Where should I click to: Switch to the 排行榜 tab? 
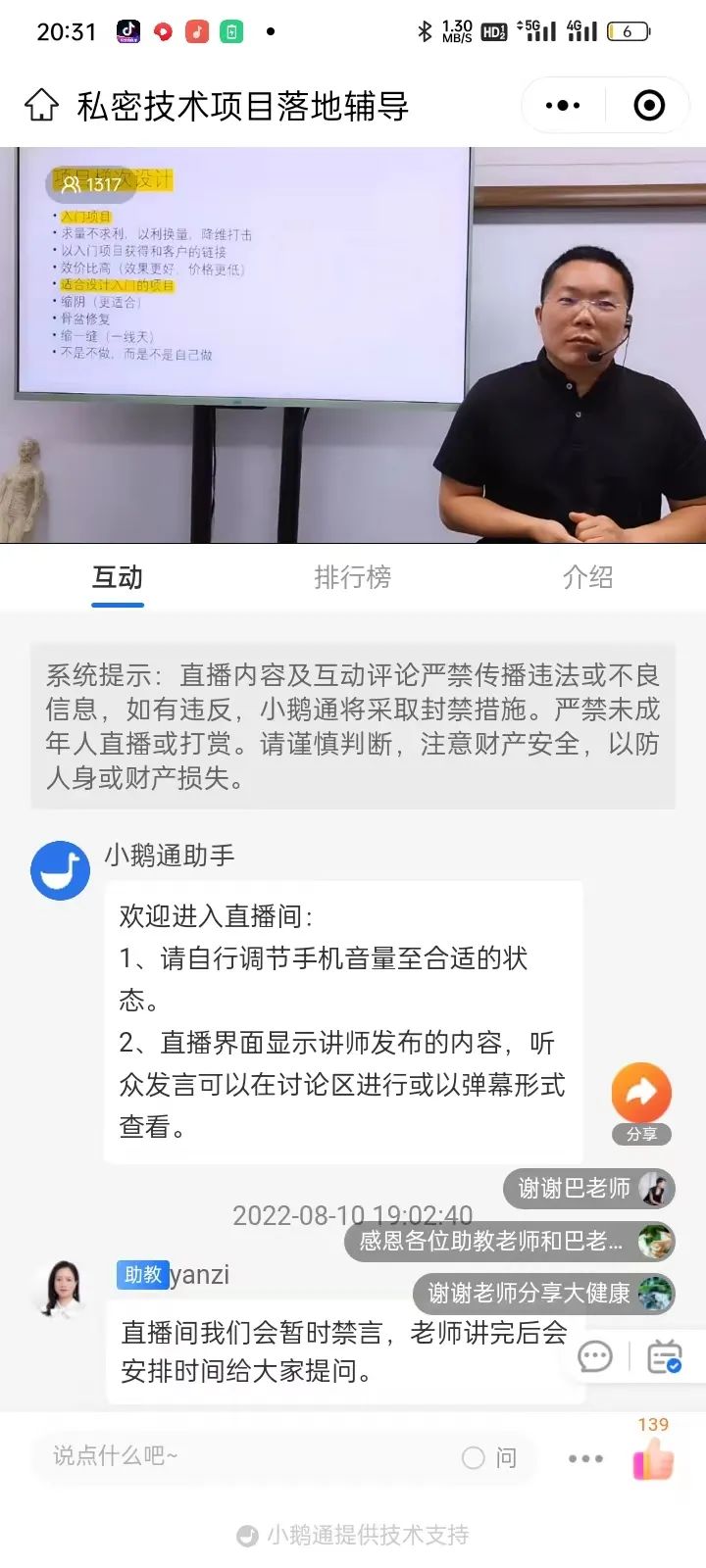tap(354, 578)
